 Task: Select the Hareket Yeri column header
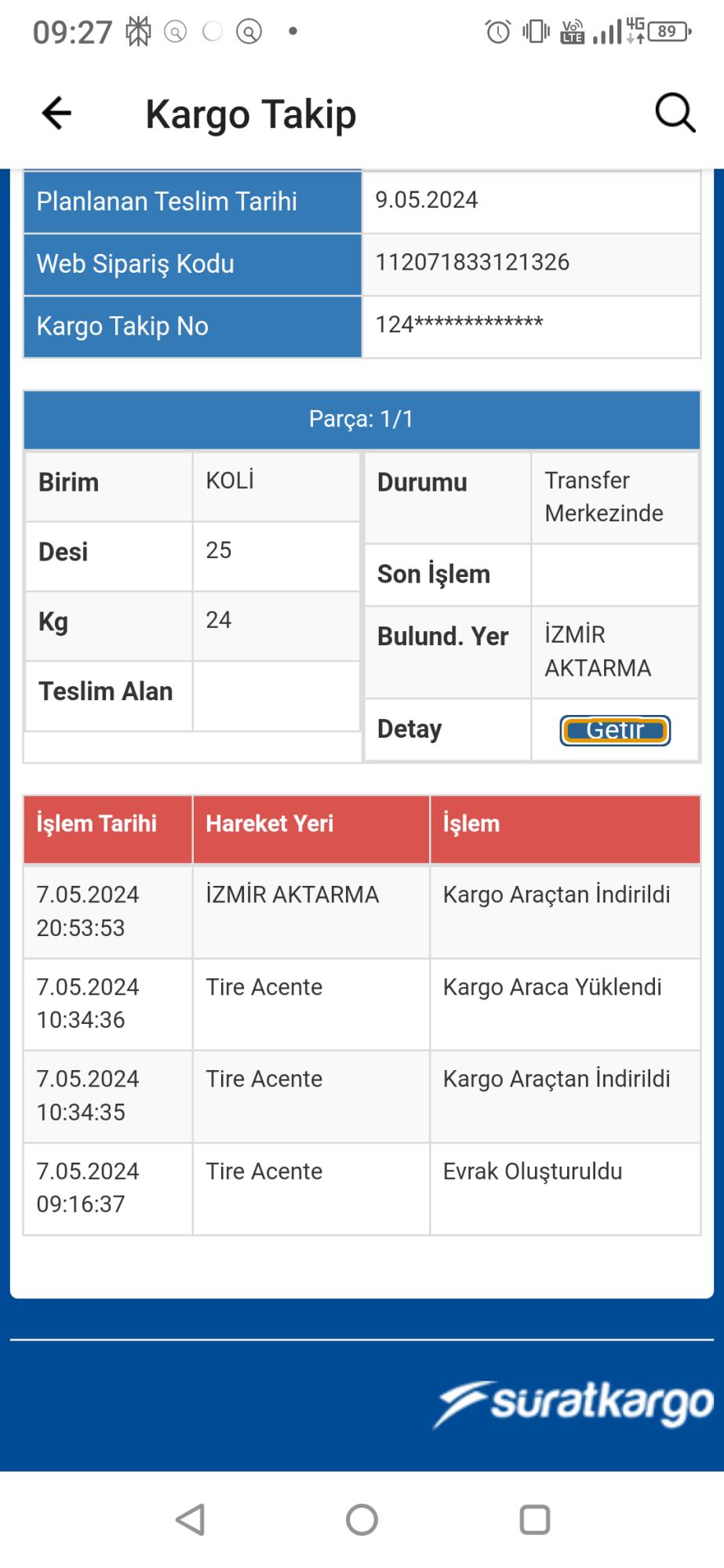[270, 823]
